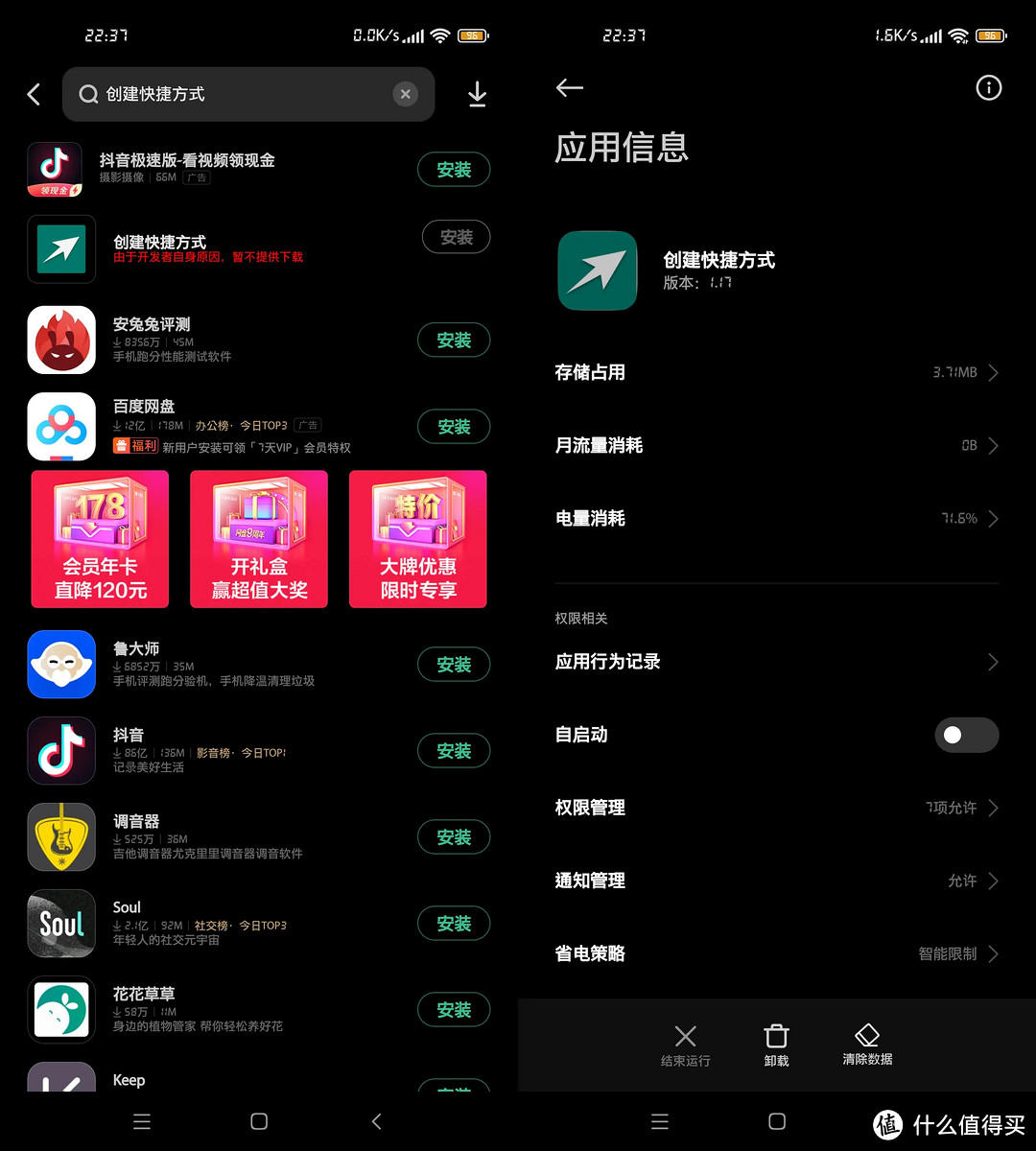1036x1151 pixels.
Task: Uninstall the app via 卸载
Action: [776, 1045]
